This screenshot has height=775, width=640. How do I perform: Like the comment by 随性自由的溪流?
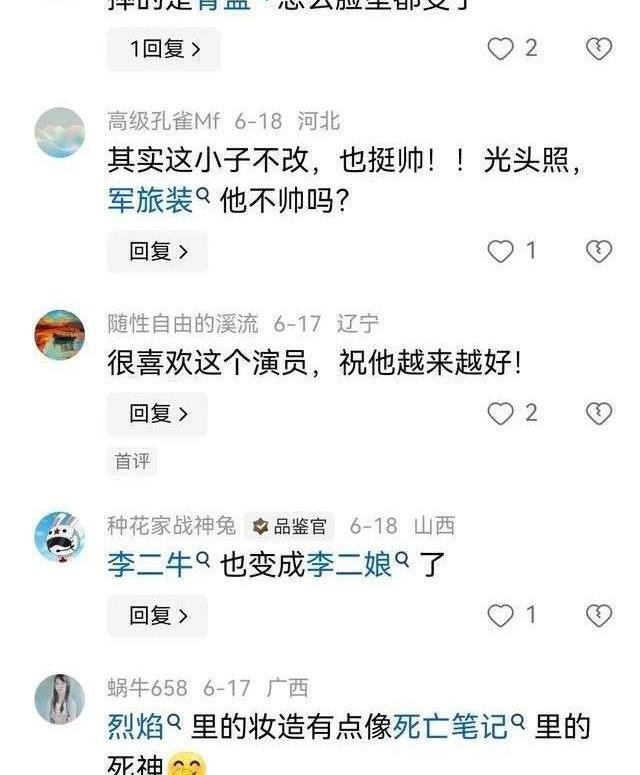[500, 413]
